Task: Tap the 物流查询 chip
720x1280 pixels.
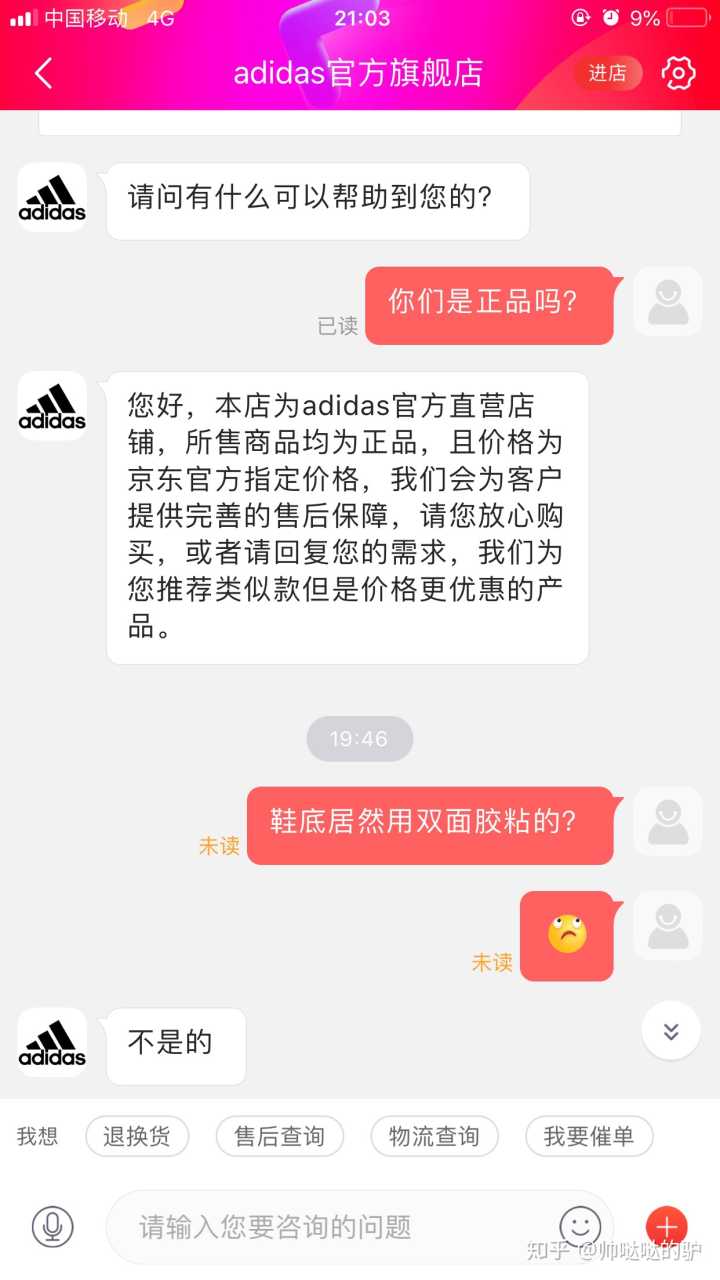Action: (x=434, y=1136)
